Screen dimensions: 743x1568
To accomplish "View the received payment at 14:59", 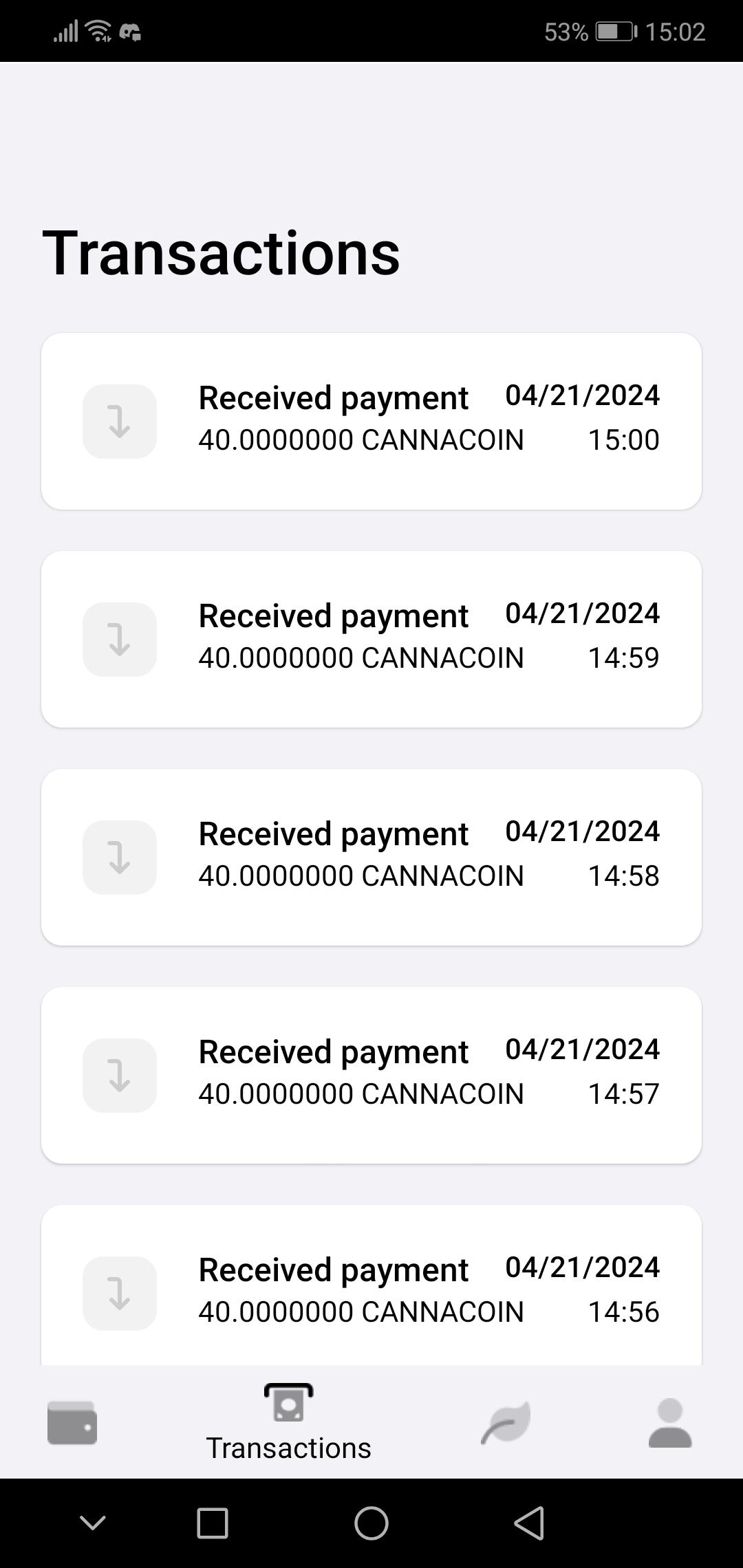I will click(x=371, y=639).
